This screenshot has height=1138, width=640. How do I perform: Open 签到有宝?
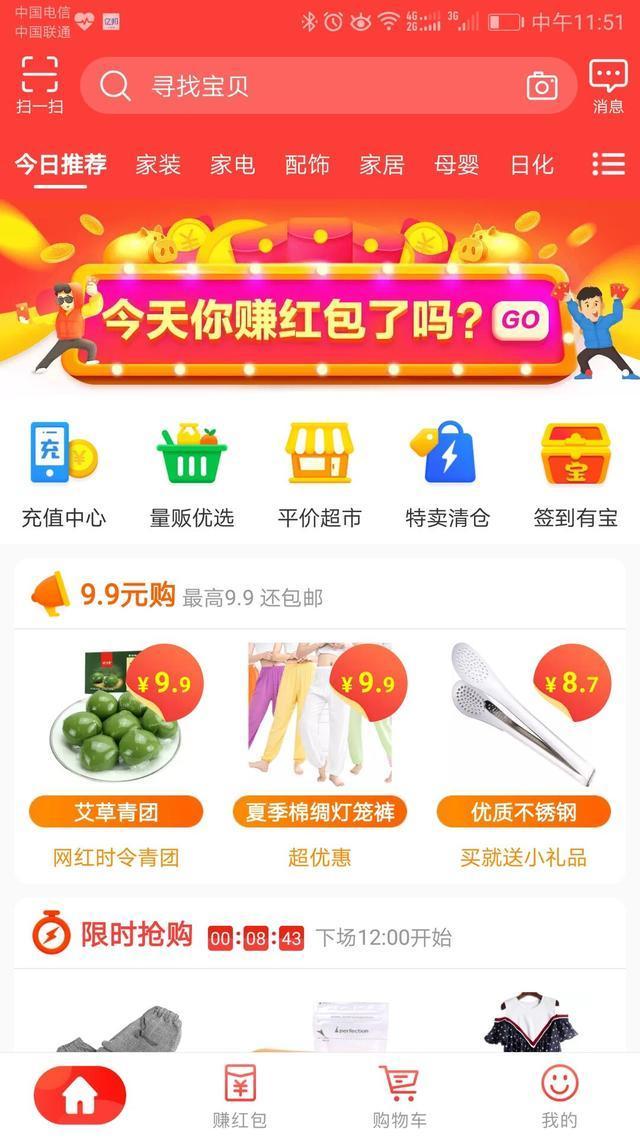click(575, 475)
